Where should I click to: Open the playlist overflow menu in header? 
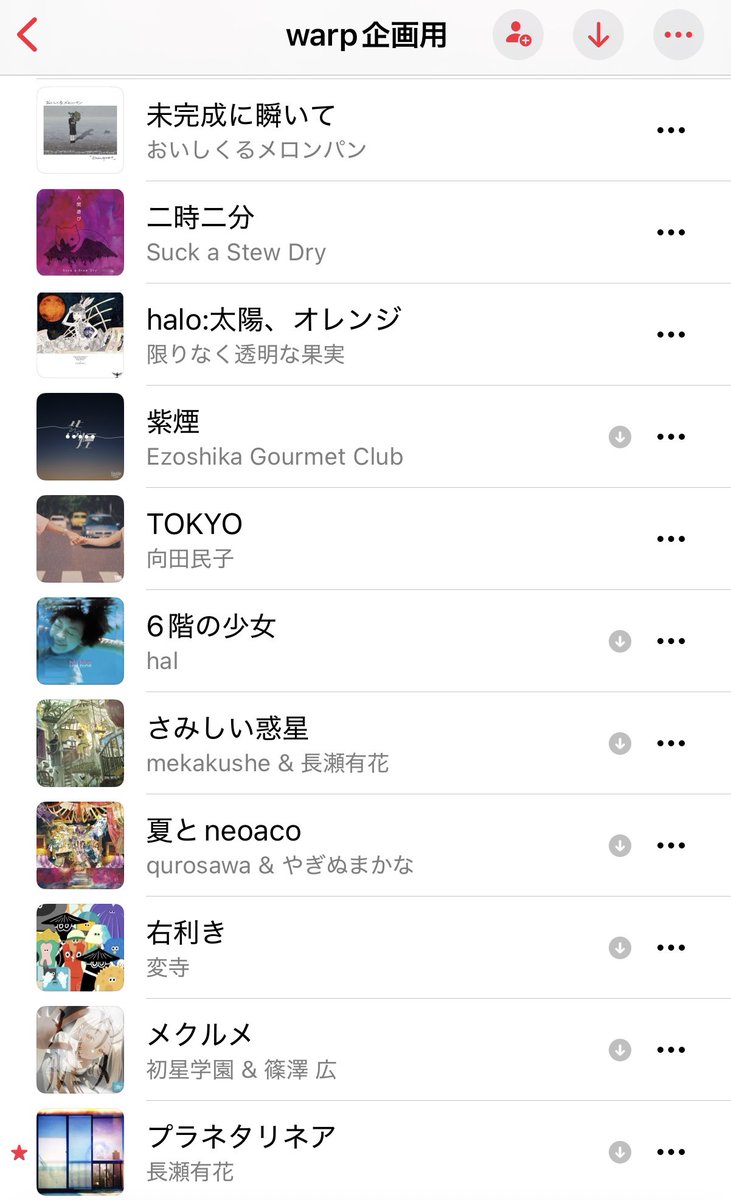[678, 35]
